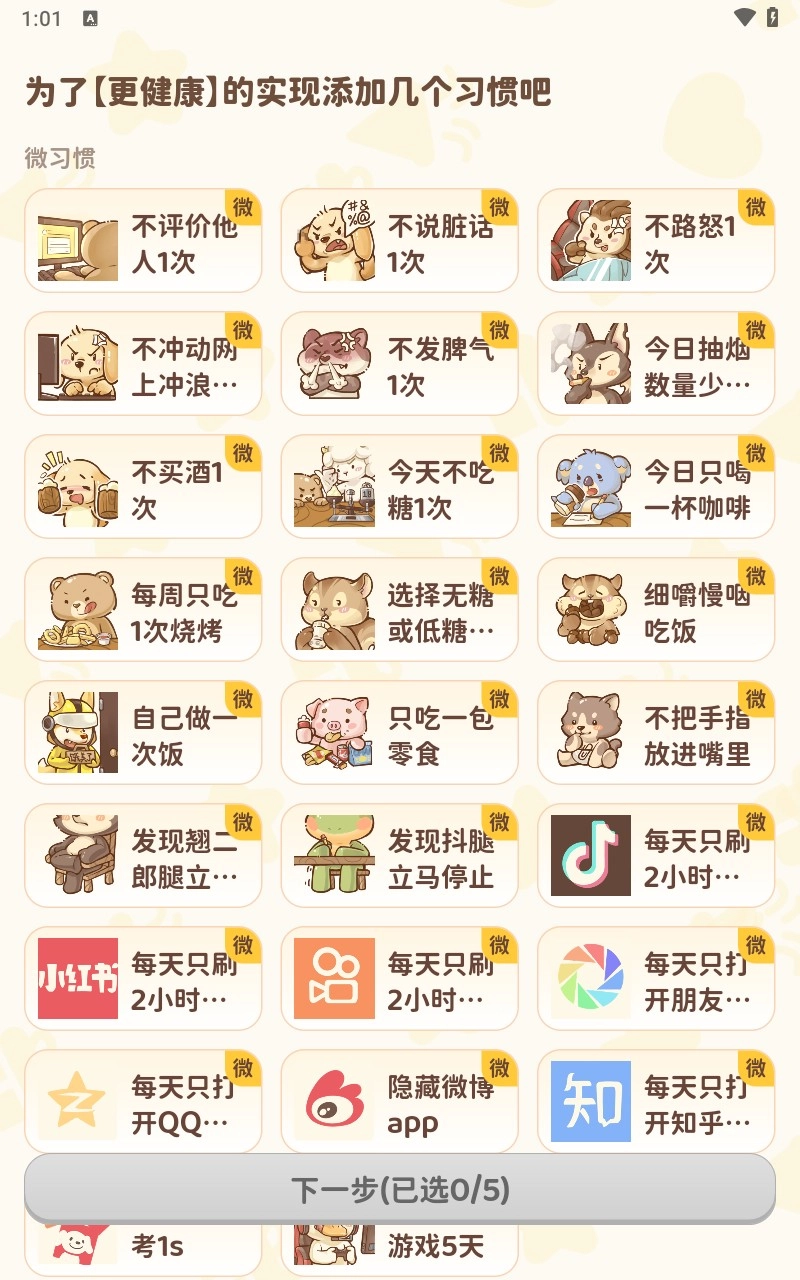Screen dimensions: 800x1280
Task: Tap the 下一步(已选0/5) button
Action: pos(399,1189)
